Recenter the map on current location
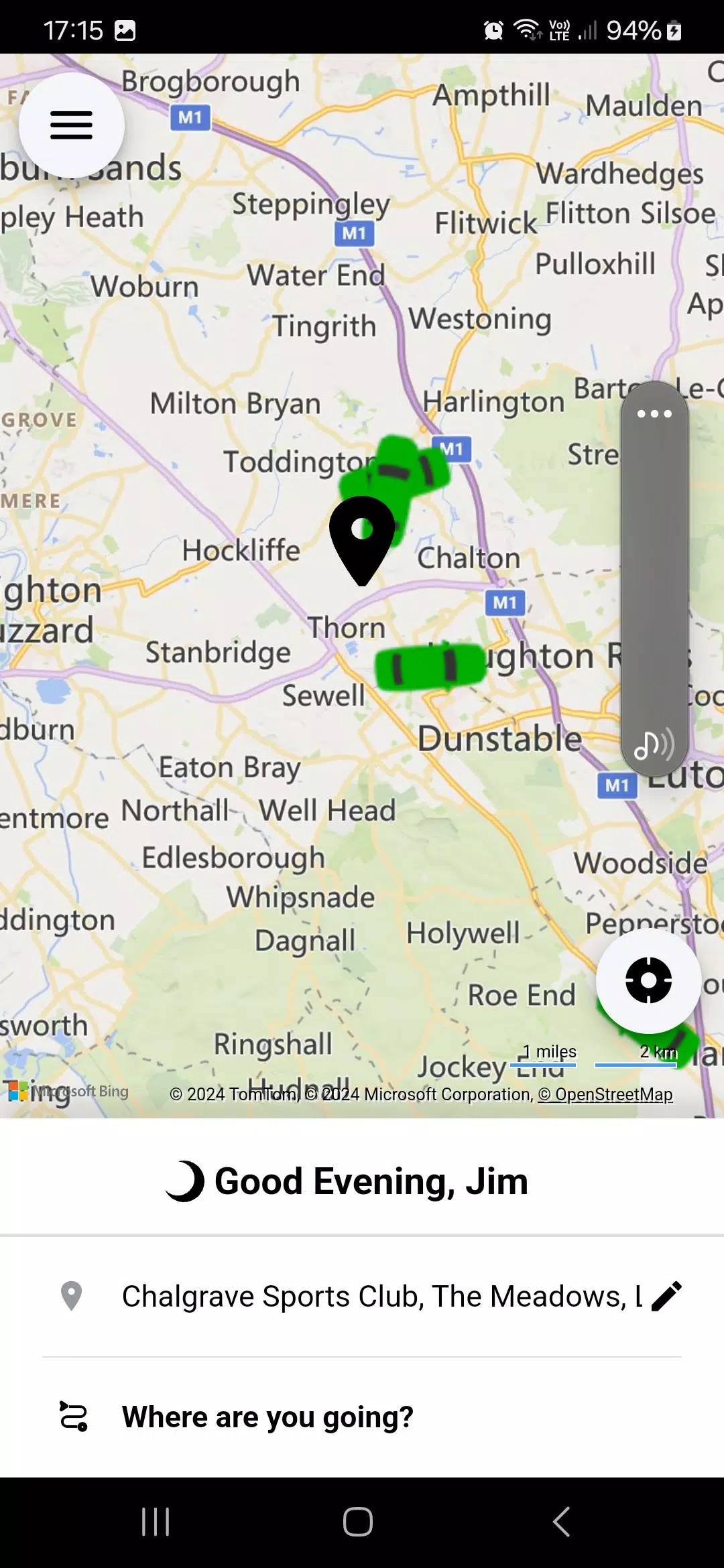 point(648,980)
